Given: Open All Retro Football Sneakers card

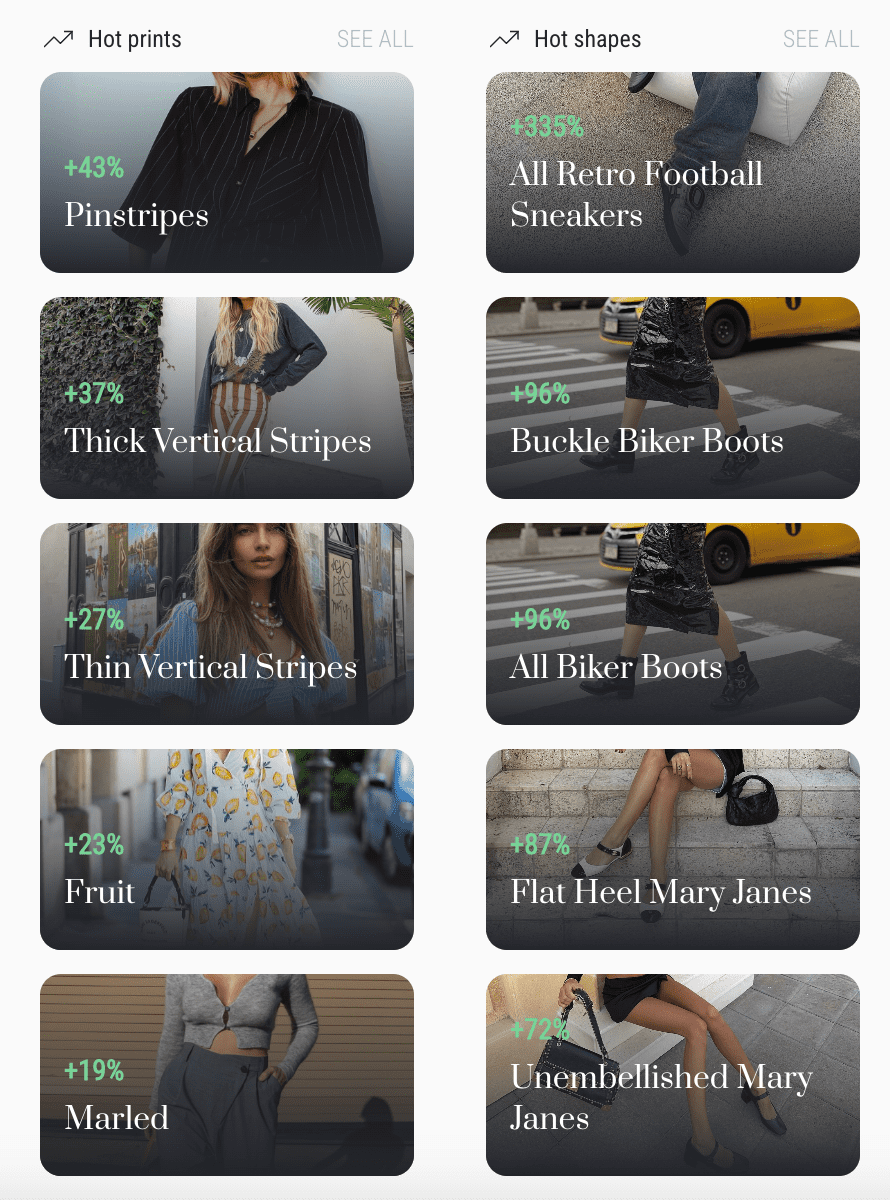Looking at the screenshot, I should coord(672,172).
